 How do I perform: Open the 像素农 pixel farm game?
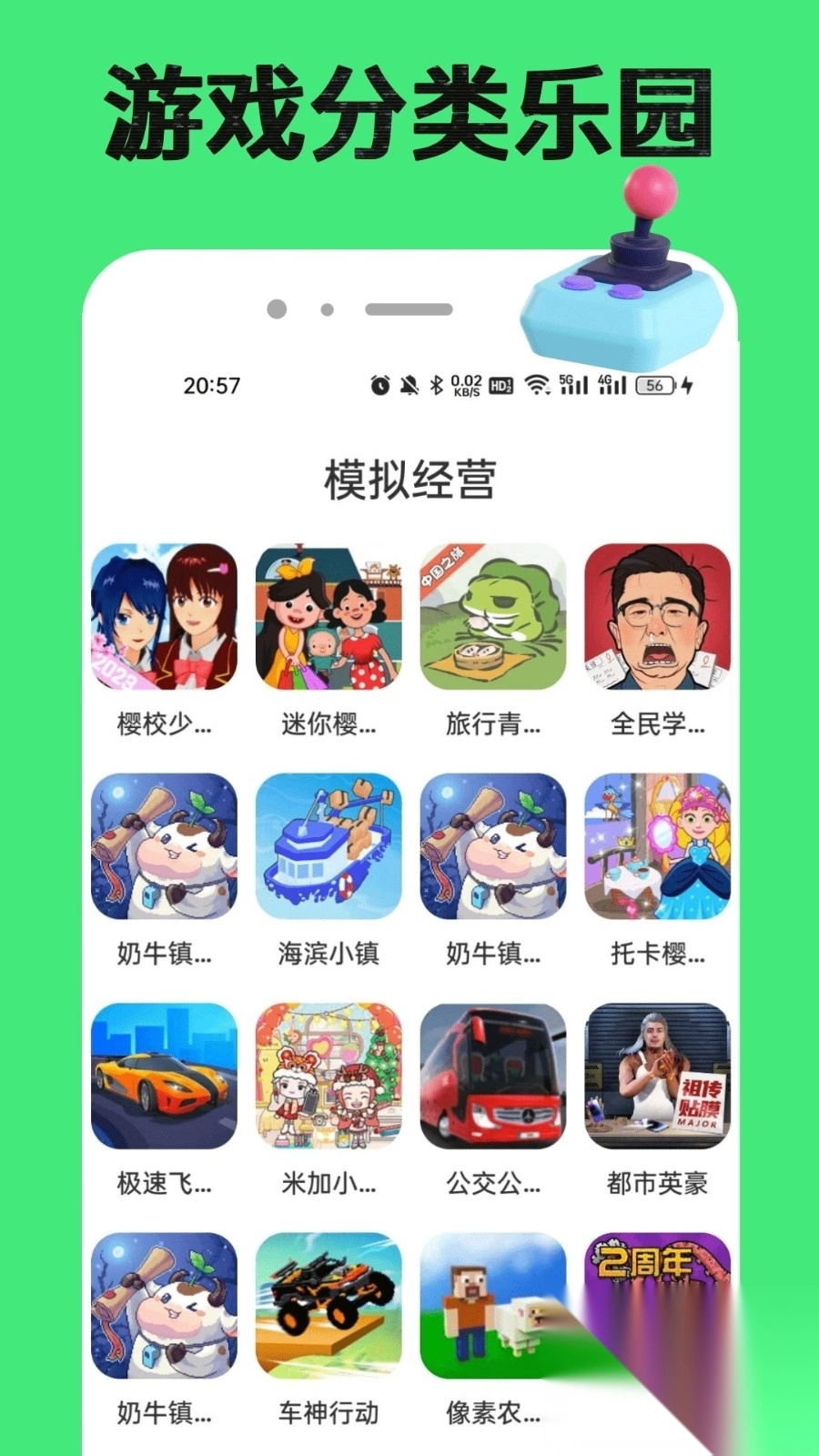tap(491, 1307)
